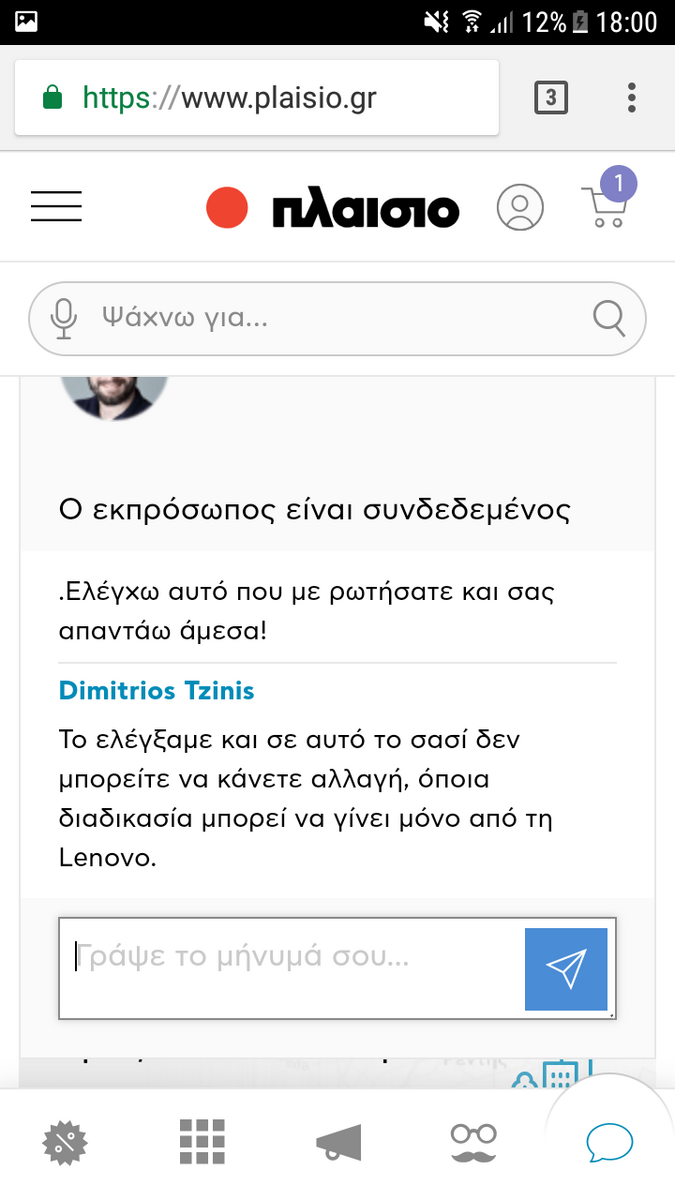Open the glasses and mustache tab
The height and width of the screenshot is (1200, 675).
pyautogui.click(x=473, y=1142)
